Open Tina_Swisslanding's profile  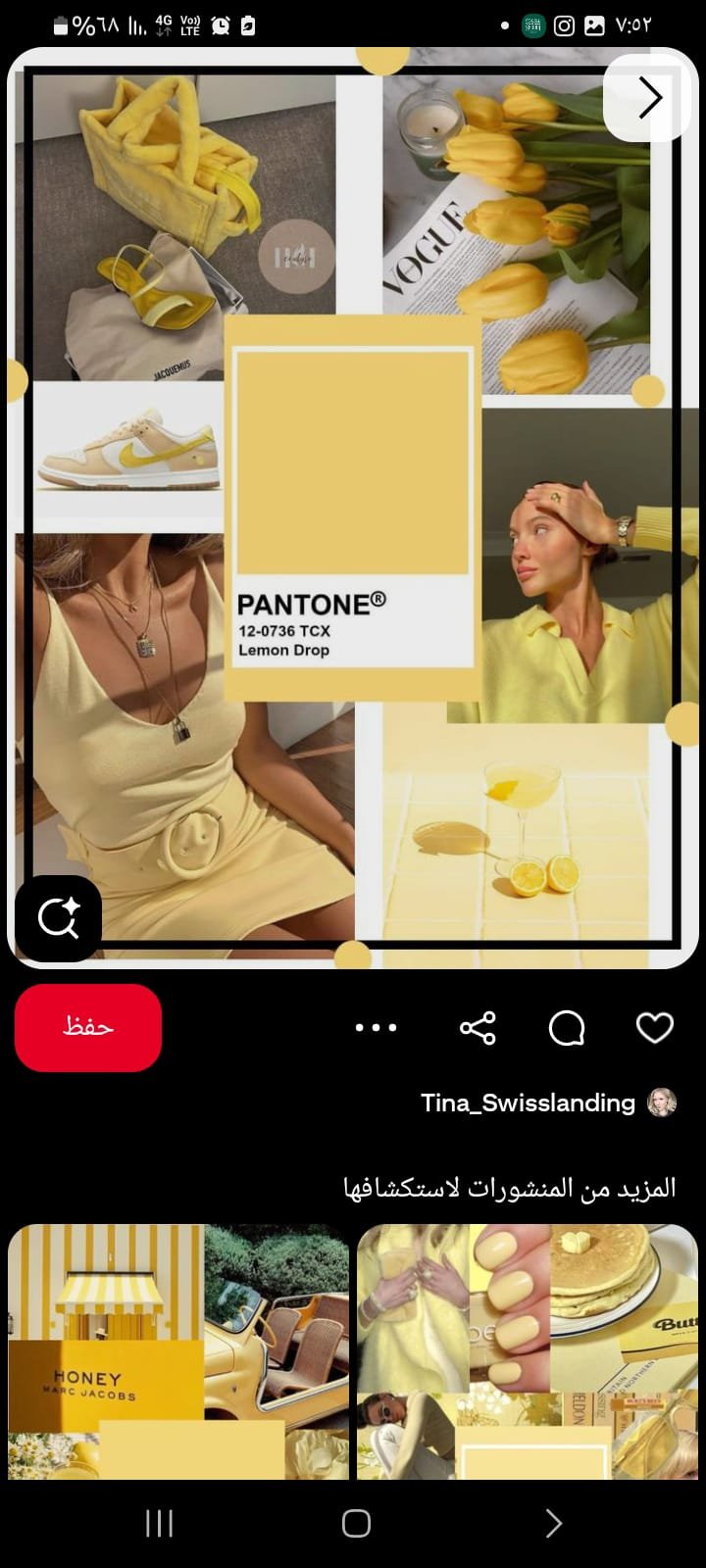529,1102
